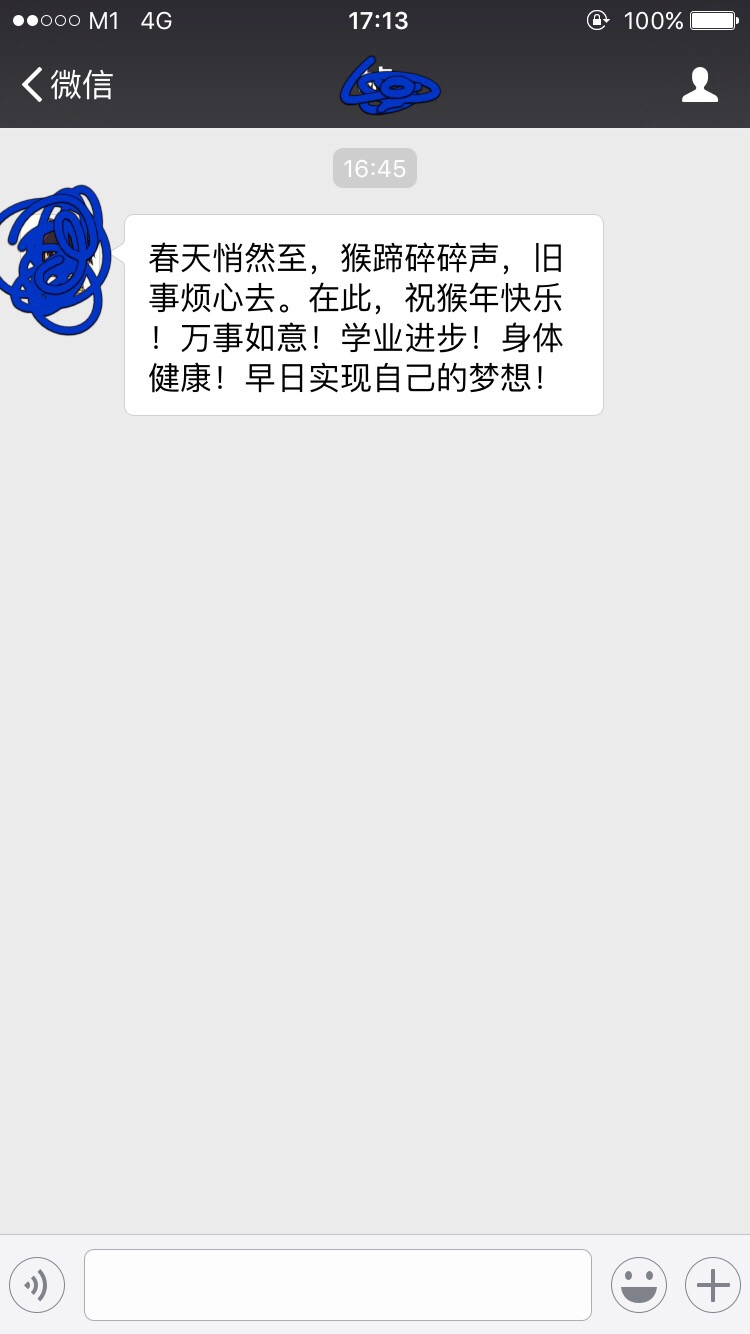Image resolution: width=750 pixels, height=1334 pixels.
Task: Open the chat info profile icon
Action: pyautogui.click(x=699, y=85)
